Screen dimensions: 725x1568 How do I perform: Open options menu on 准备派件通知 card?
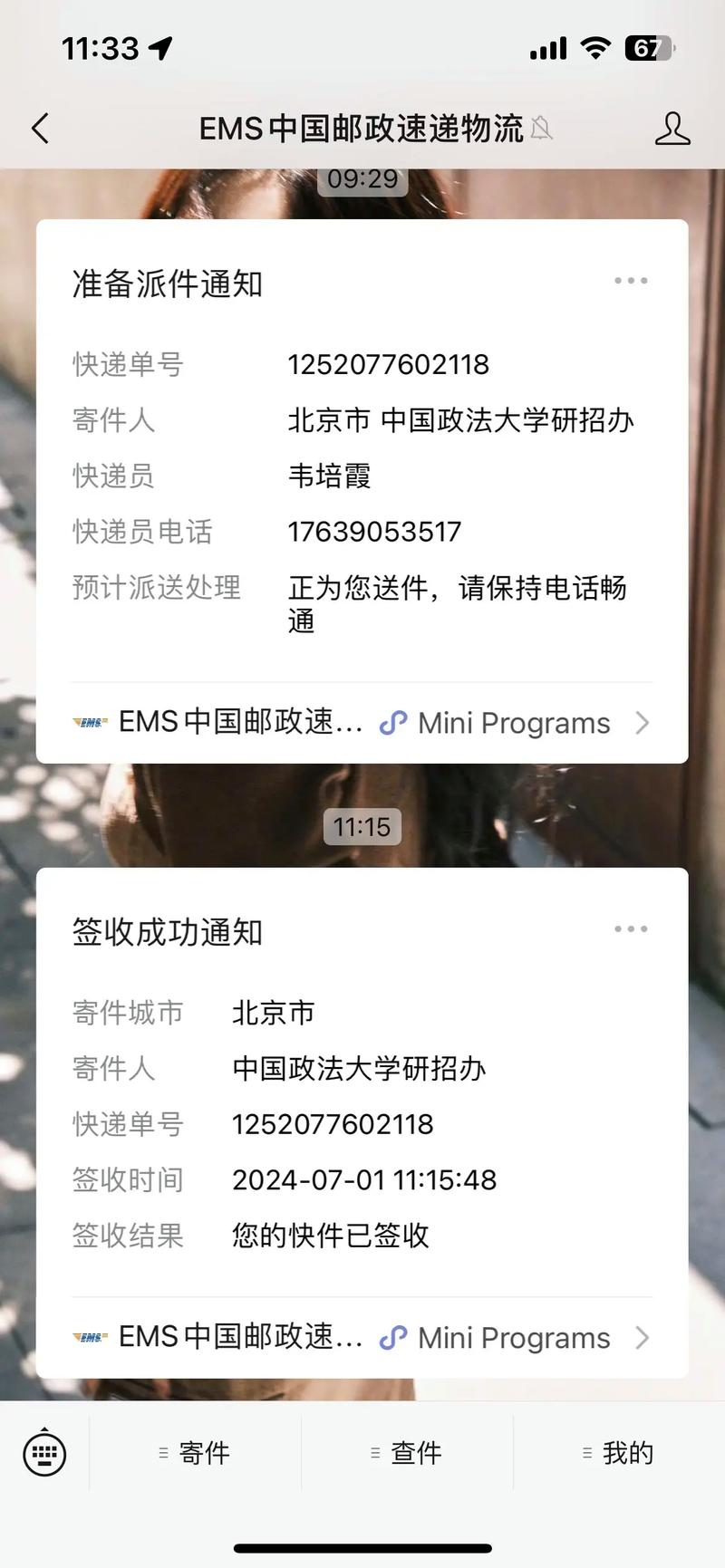pos(630,281)
